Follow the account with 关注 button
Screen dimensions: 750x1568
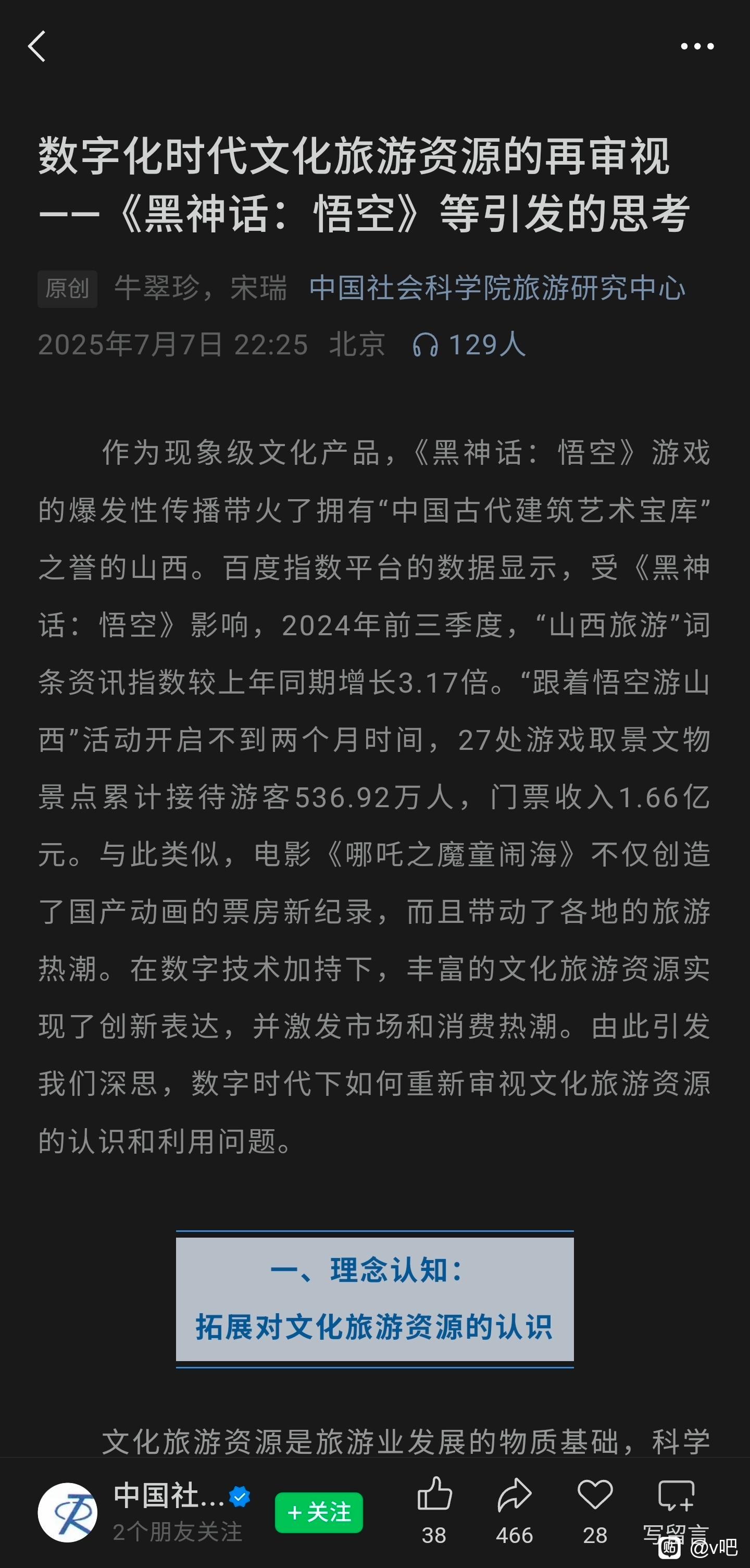[x=319, y=1513]
